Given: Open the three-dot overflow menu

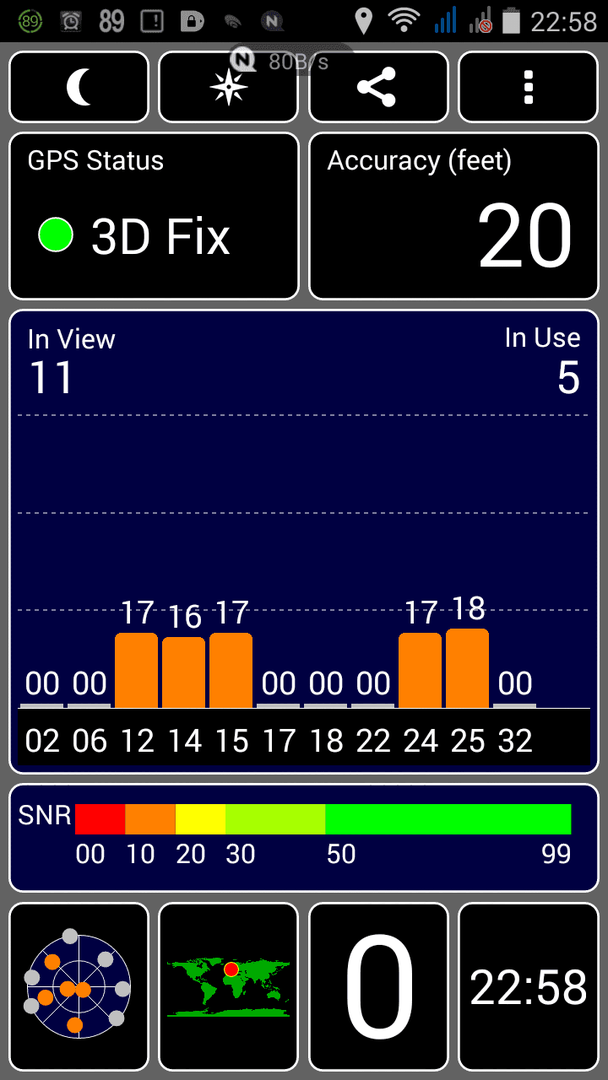Looking at the screenshot, I should tap(528, 87).
